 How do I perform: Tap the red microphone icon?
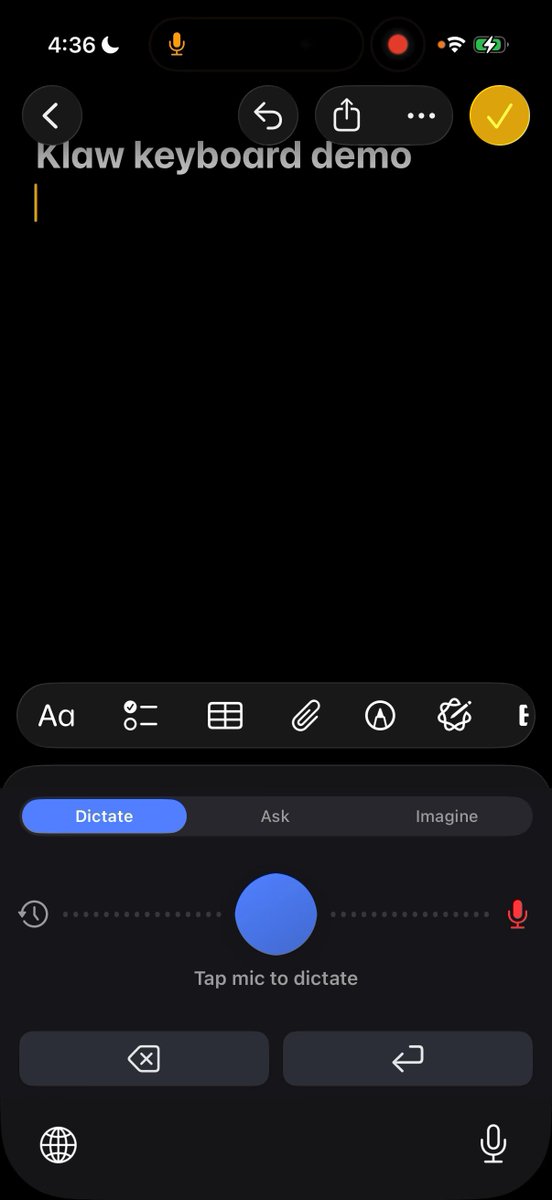coord(517,914)
